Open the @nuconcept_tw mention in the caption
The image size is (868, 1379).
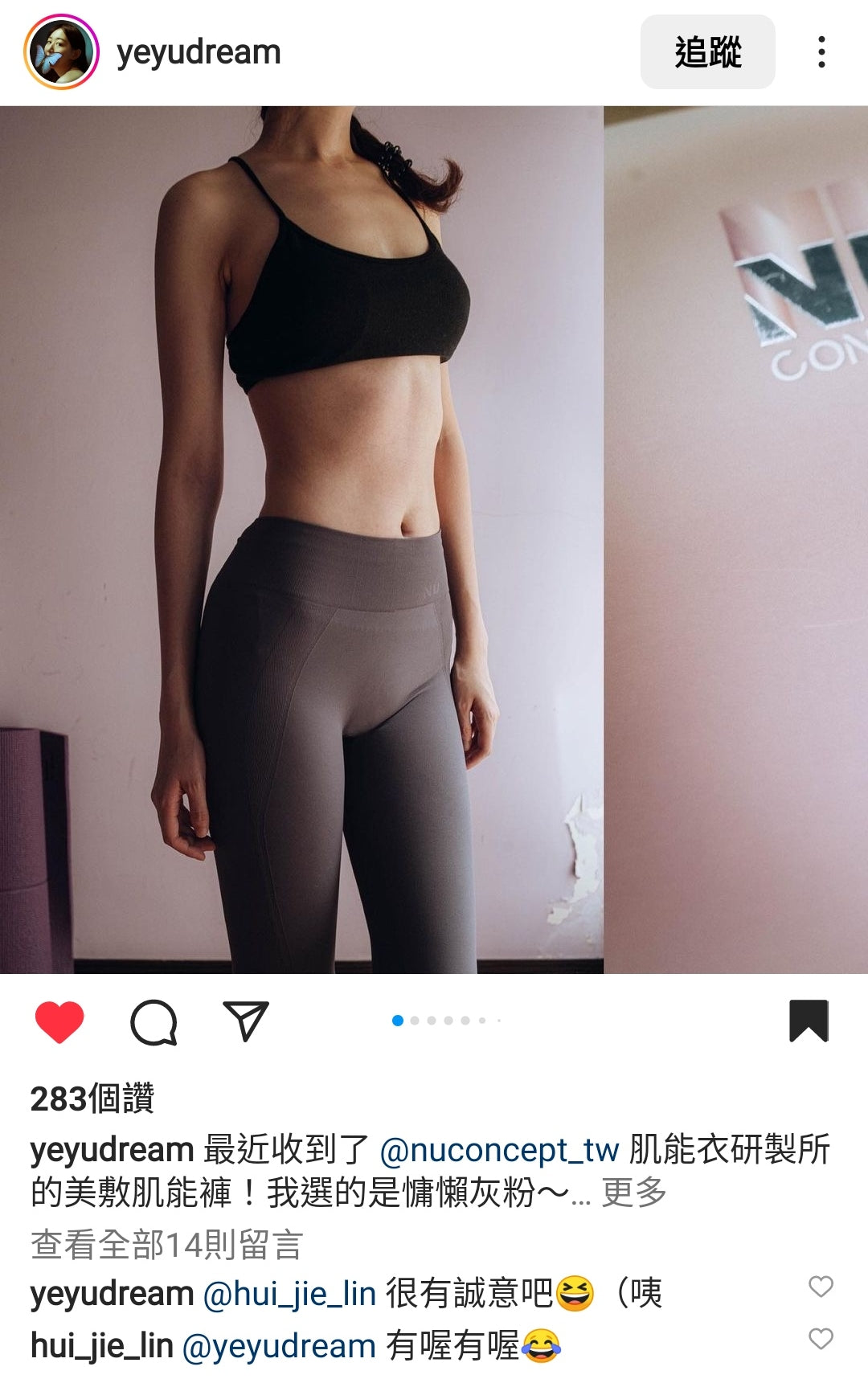click(498, 1150)
